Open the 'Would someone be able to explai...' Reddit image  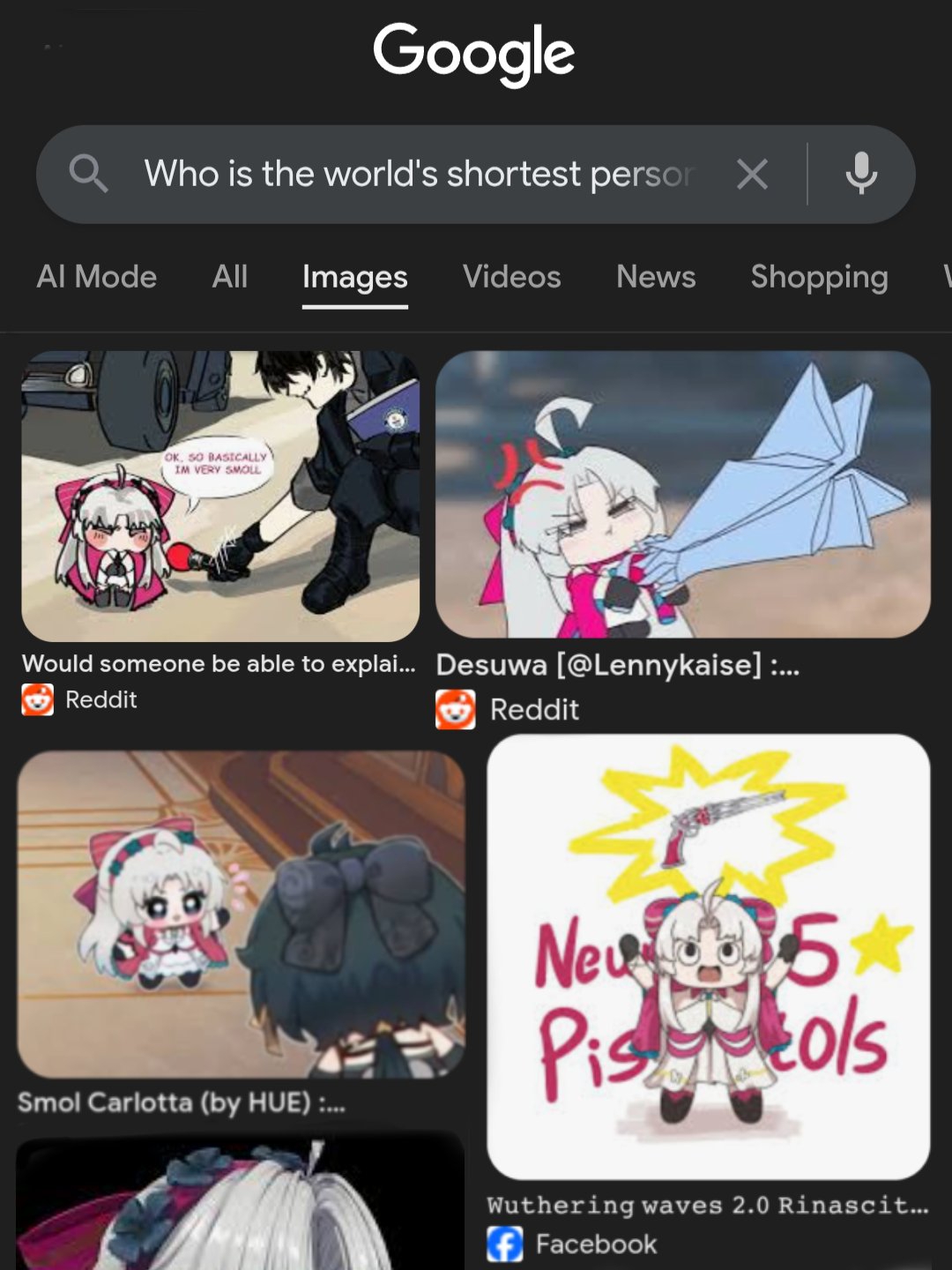tap(220, 496)
